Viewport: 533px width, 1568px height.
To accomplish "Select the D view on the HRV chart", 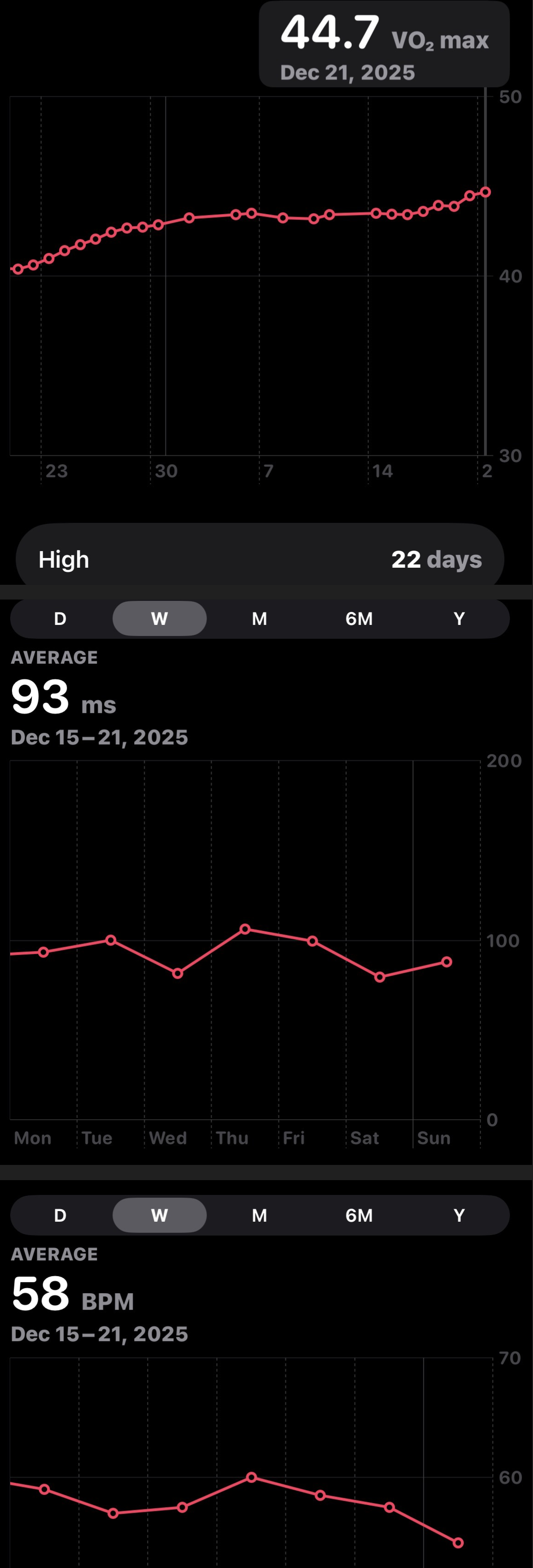I will pyautogui.click(x=59, y=618).
